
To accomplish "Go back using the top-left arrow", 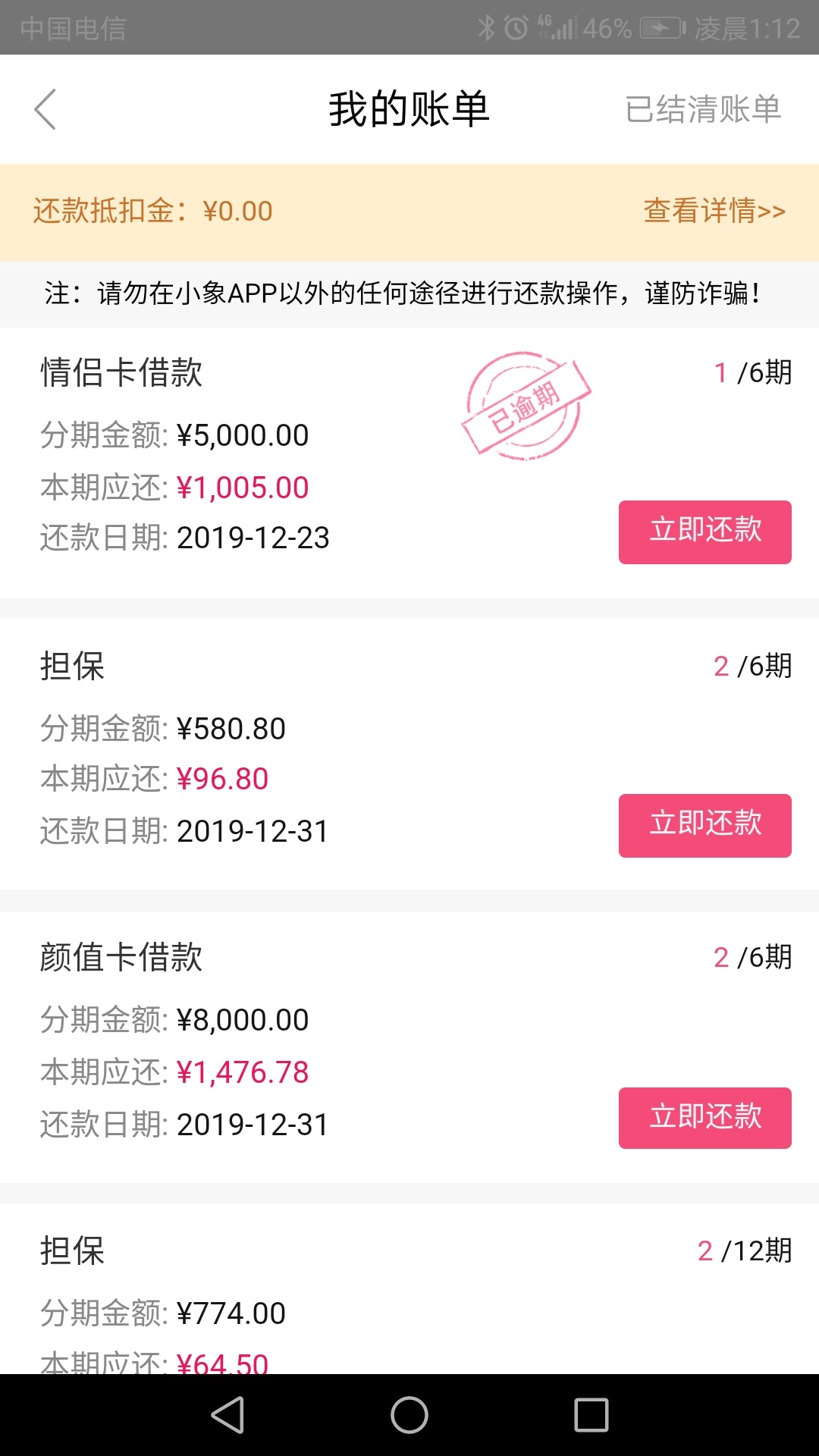I will tap(45, 109).
